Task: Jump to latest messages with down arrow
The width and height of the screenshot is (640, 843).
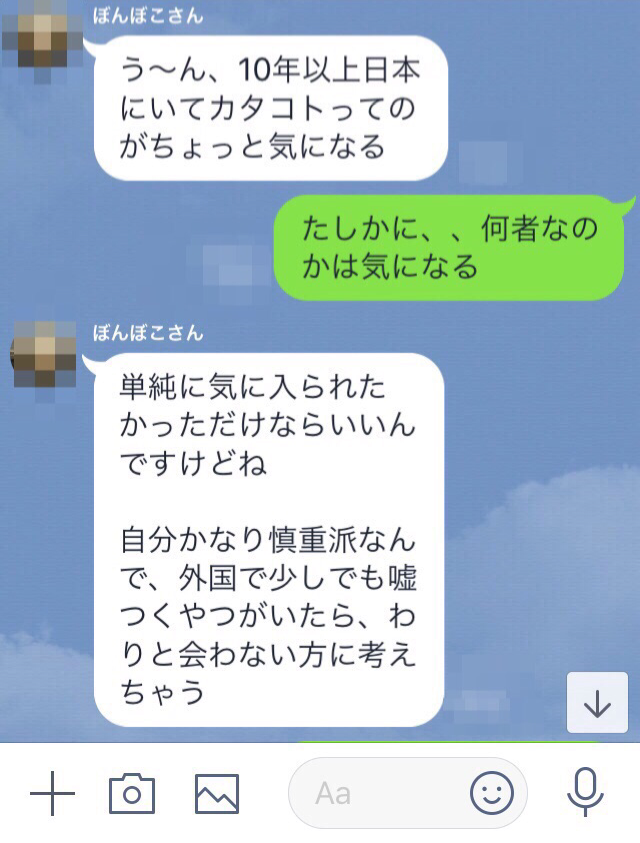Action: pos(597,703)
